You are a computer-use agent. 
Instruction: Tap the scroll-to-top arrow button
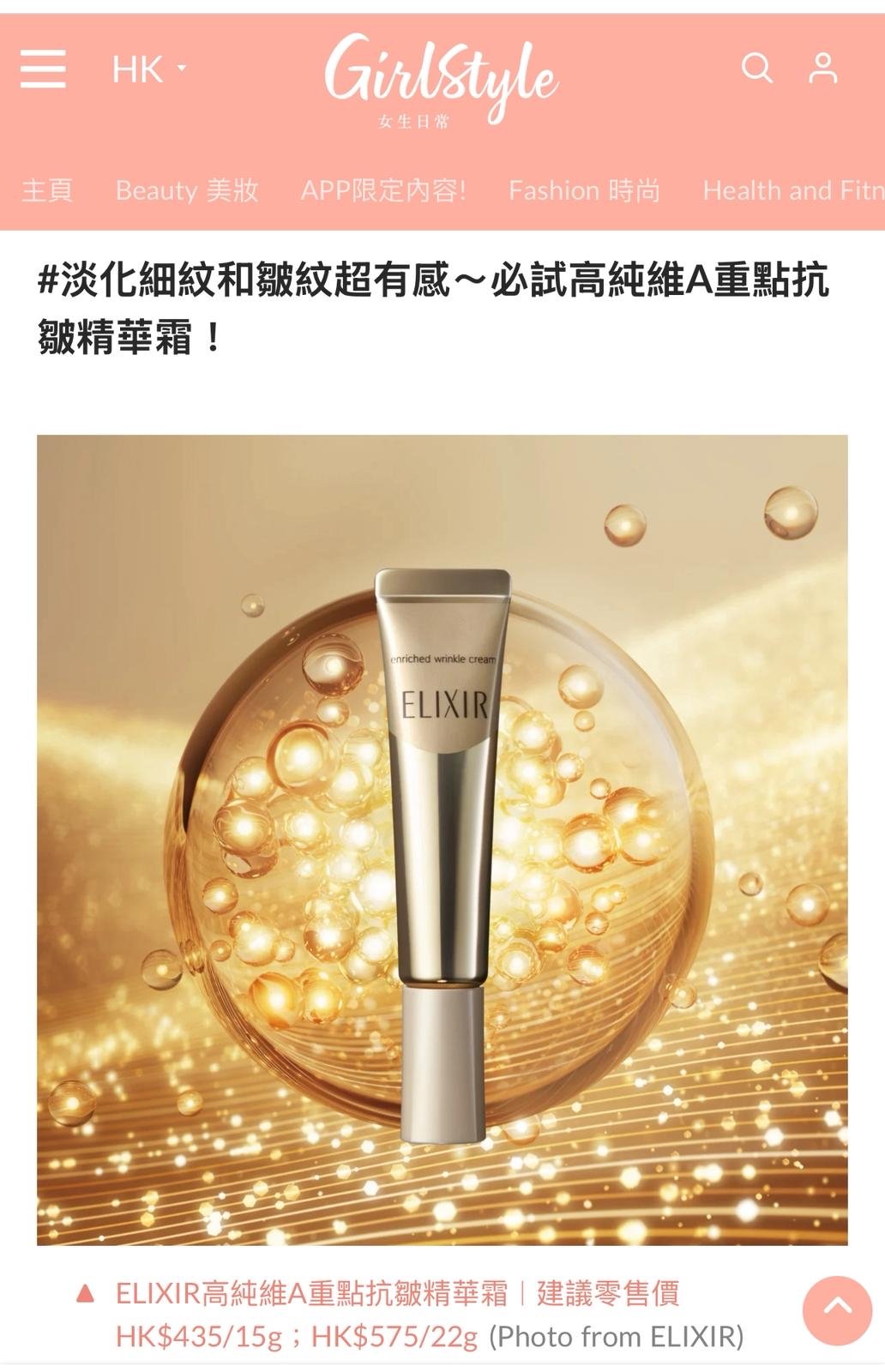coord(837,1310)
